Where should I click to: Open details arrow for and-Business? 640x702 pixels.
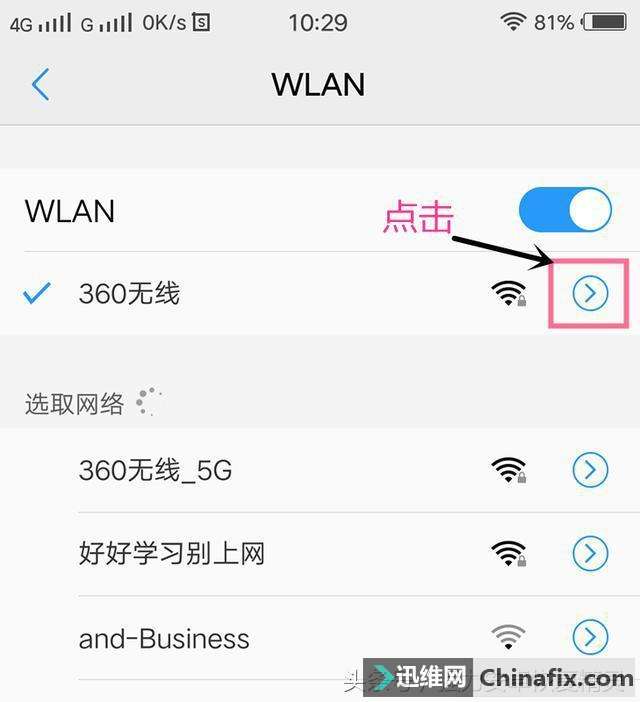coord(590,637)
